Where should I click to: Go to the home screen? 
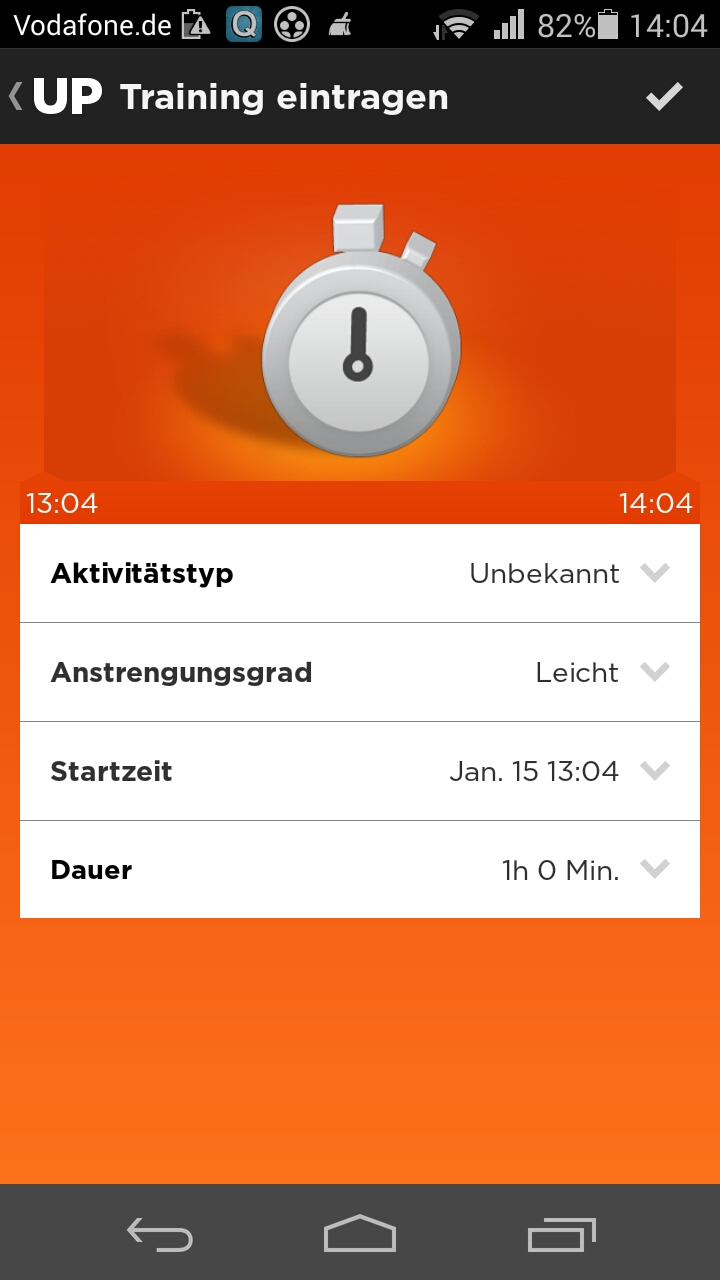[360, 1234]
